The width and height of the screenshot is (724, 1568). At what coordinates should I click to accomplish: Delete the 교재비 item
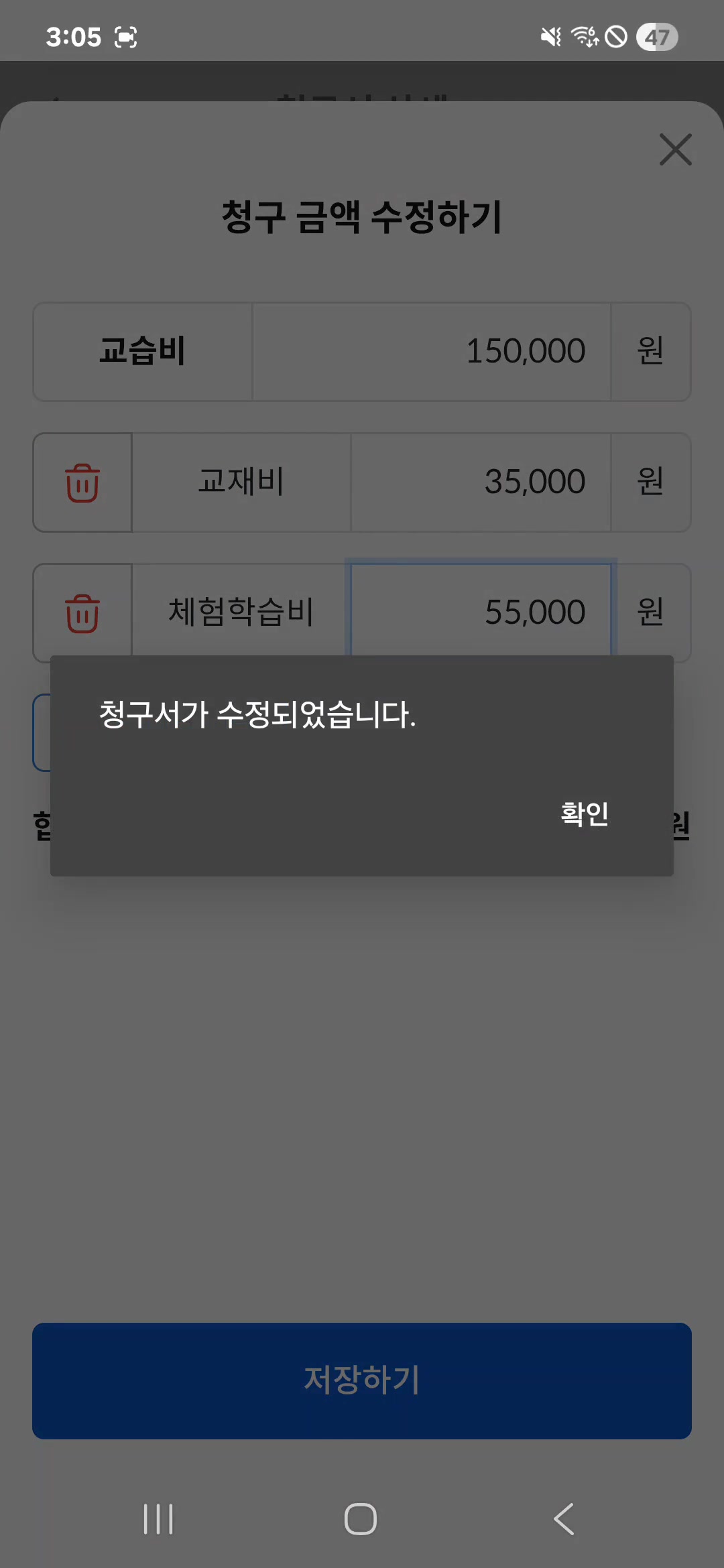pyautogui.click(x=82, y=482)
